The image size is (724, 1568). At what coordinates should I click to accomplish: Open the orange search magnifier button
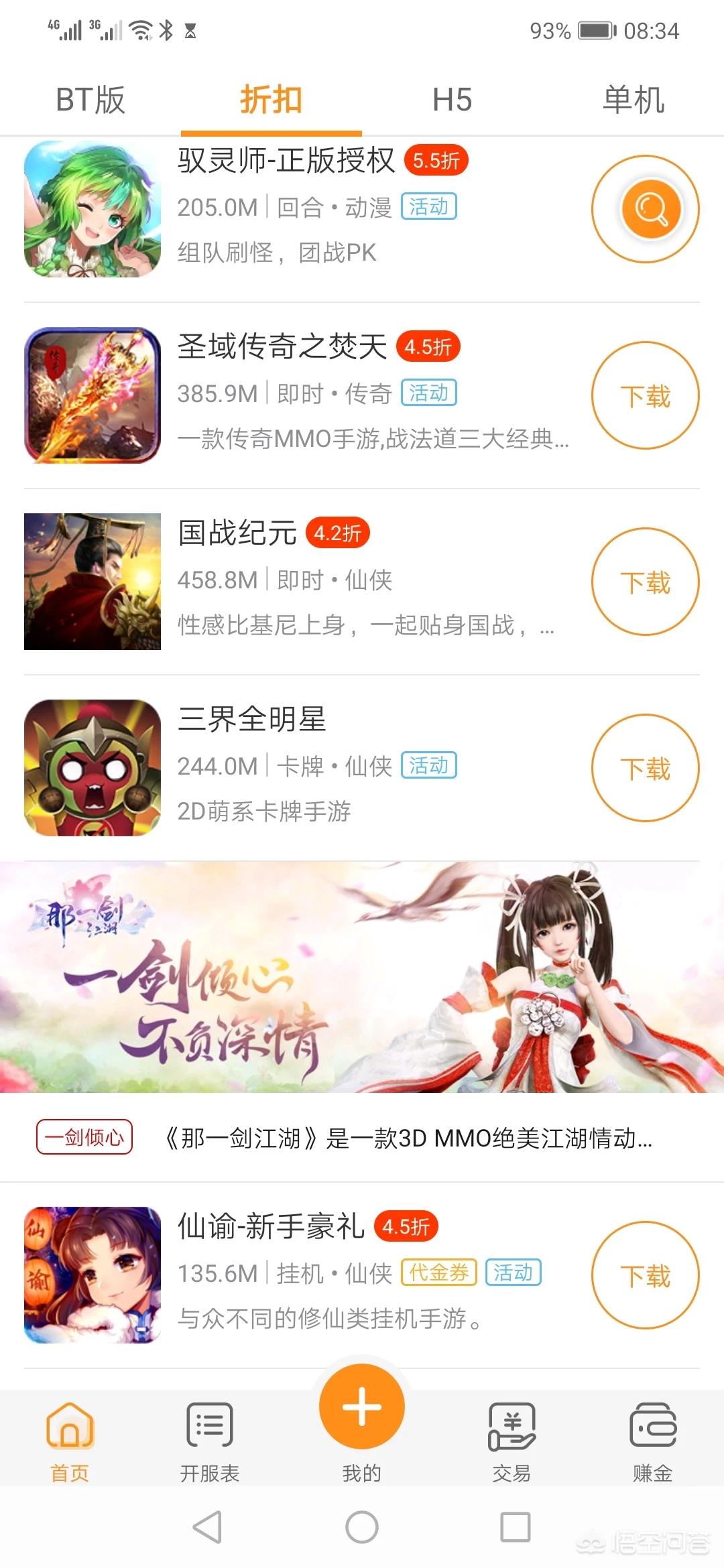tap(651, 209)
